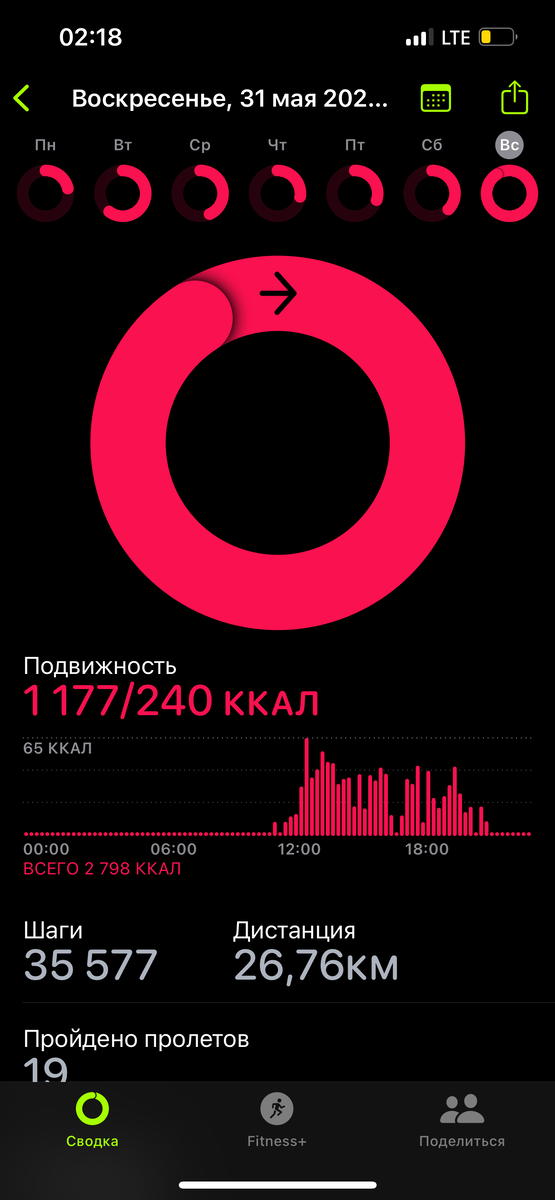The width and height of the screenshot is (555, 1200).
Task: Go back using the green arrow
Action: [x=22, y=98]
